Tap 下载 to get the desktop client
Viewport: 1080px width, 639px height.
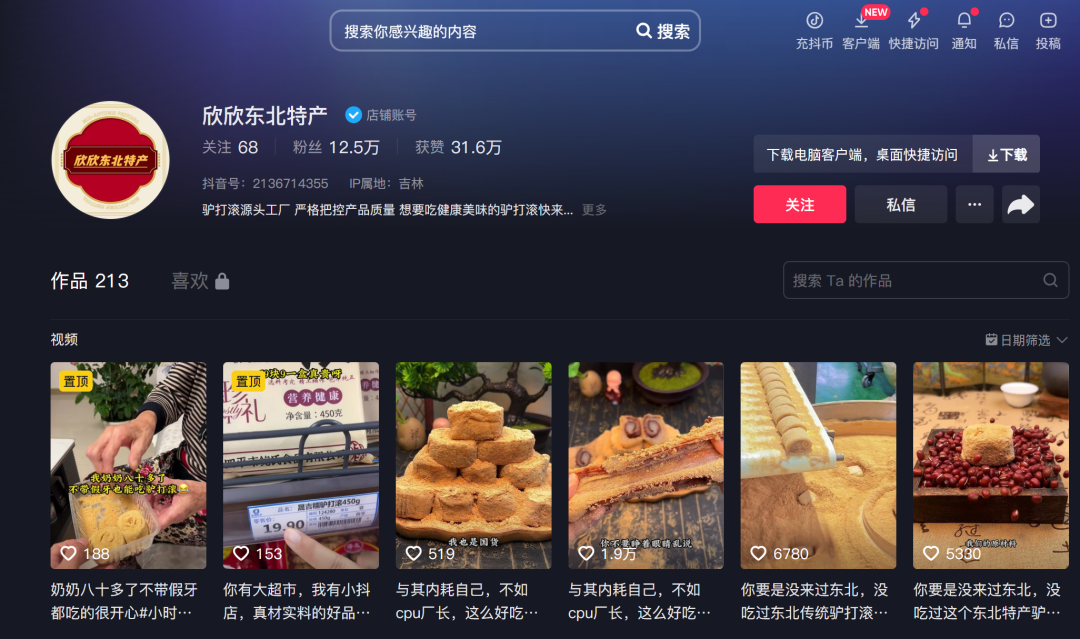coord(1006,154)
